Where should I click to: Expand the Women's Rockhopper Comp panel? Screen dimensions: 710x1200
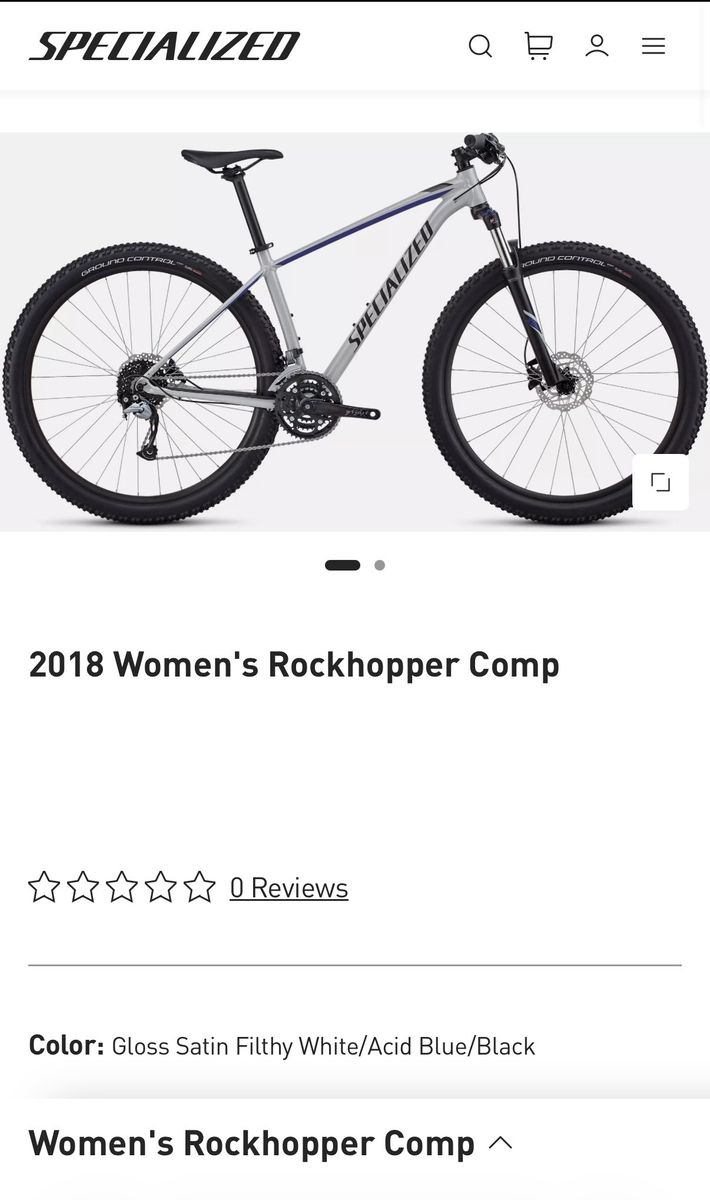(500, 1143)
